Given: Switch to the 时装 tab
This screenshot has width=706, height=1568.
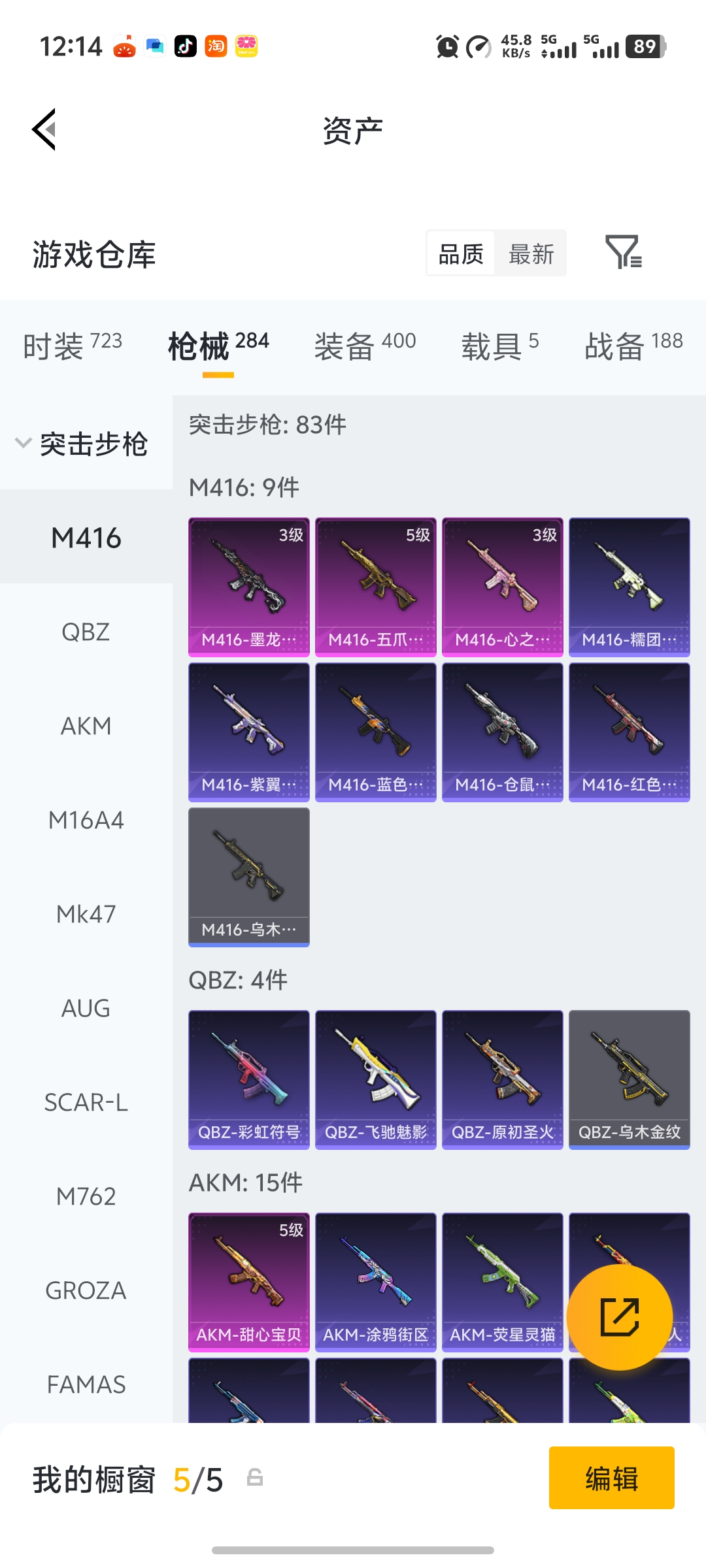Looking at the screenshot, I should 72,345.
